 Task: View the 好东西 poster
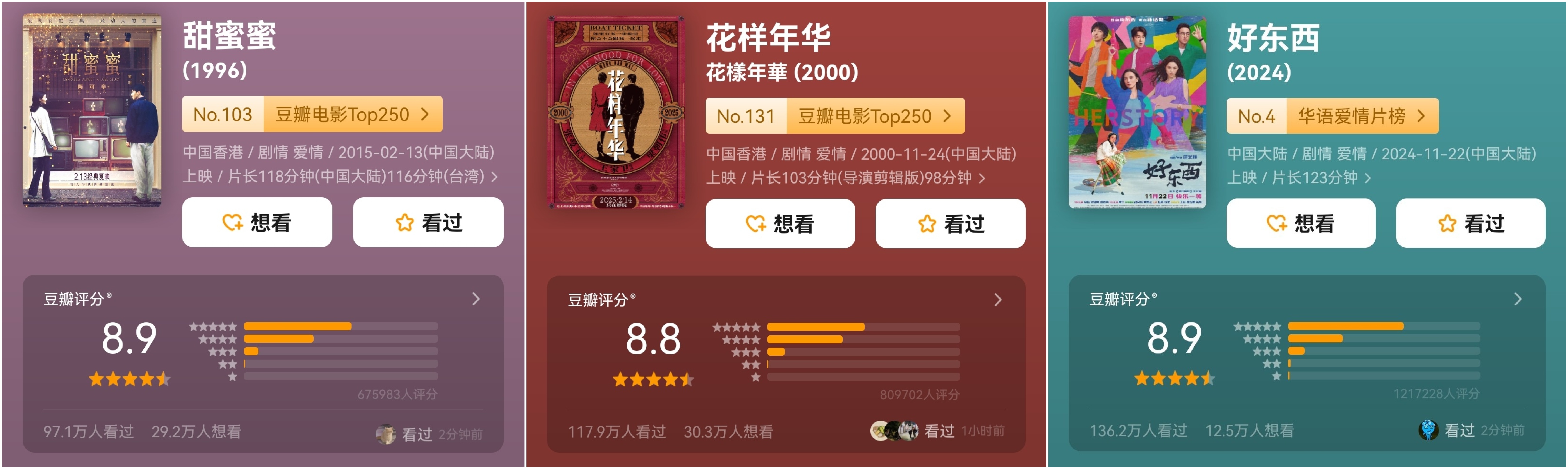(1137, 112)
